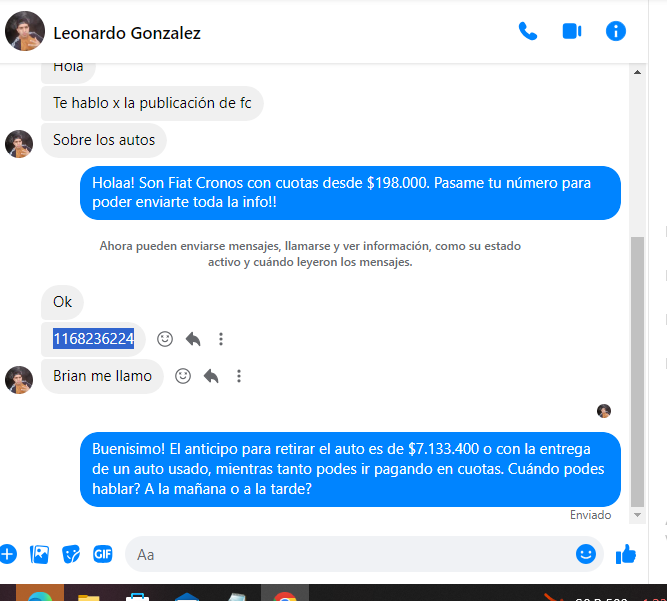Start a voice call with Leonardo Gonzalez
Screen dimensions: 667x601
tap(527, 31)
